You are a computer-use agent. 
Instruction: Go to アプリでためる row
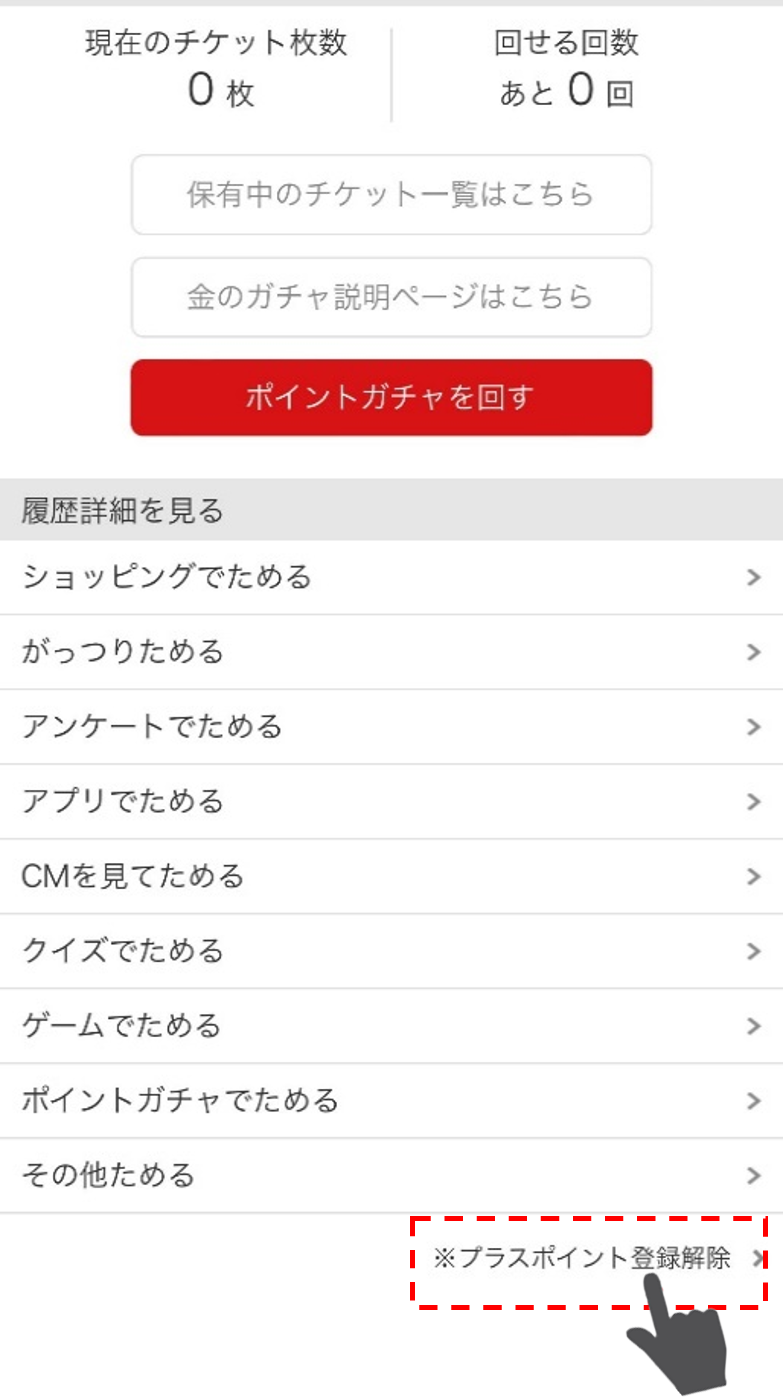(391, 801)
